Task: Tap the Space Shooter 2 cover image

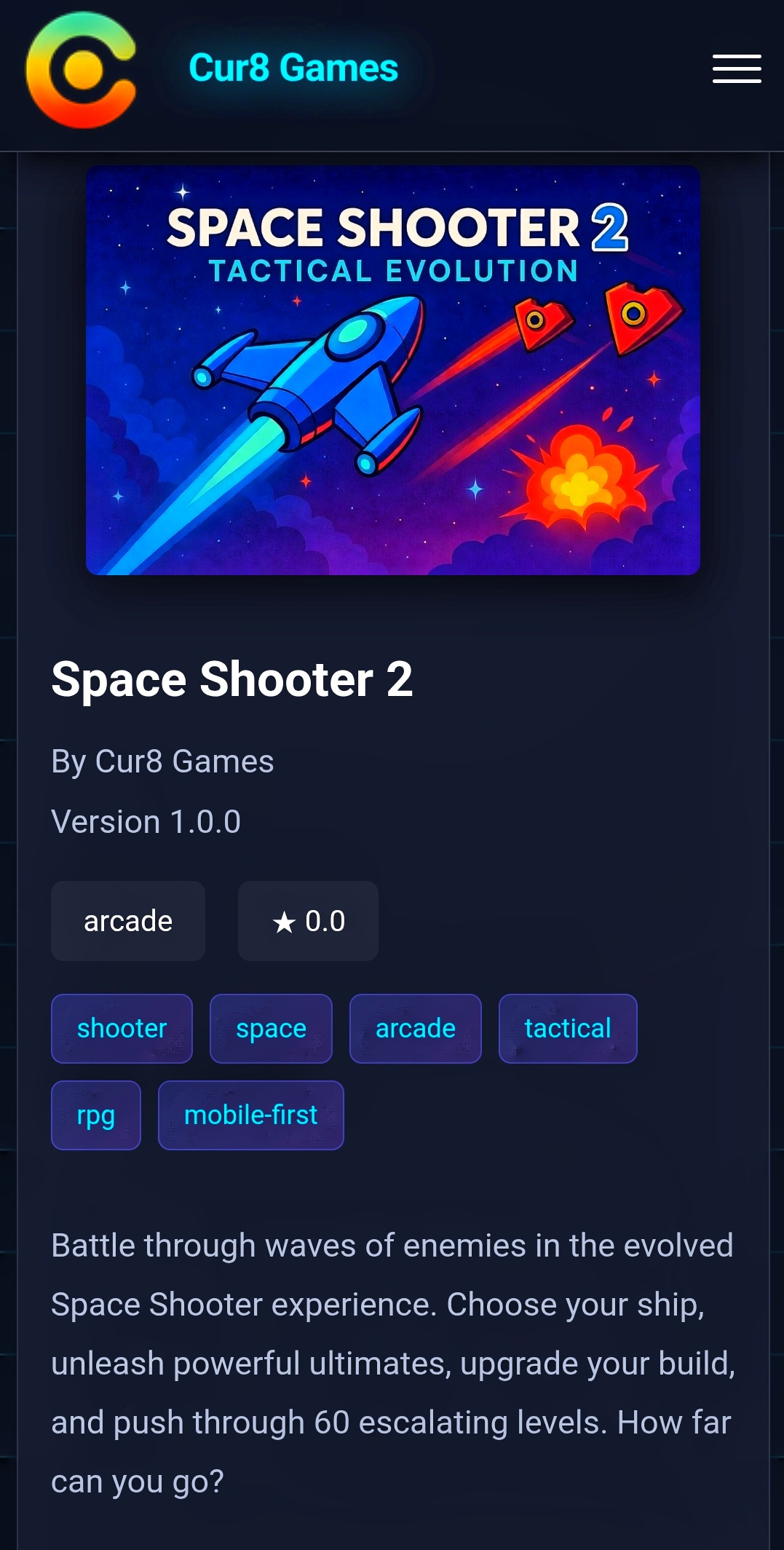Action: [x=393, y=370]
